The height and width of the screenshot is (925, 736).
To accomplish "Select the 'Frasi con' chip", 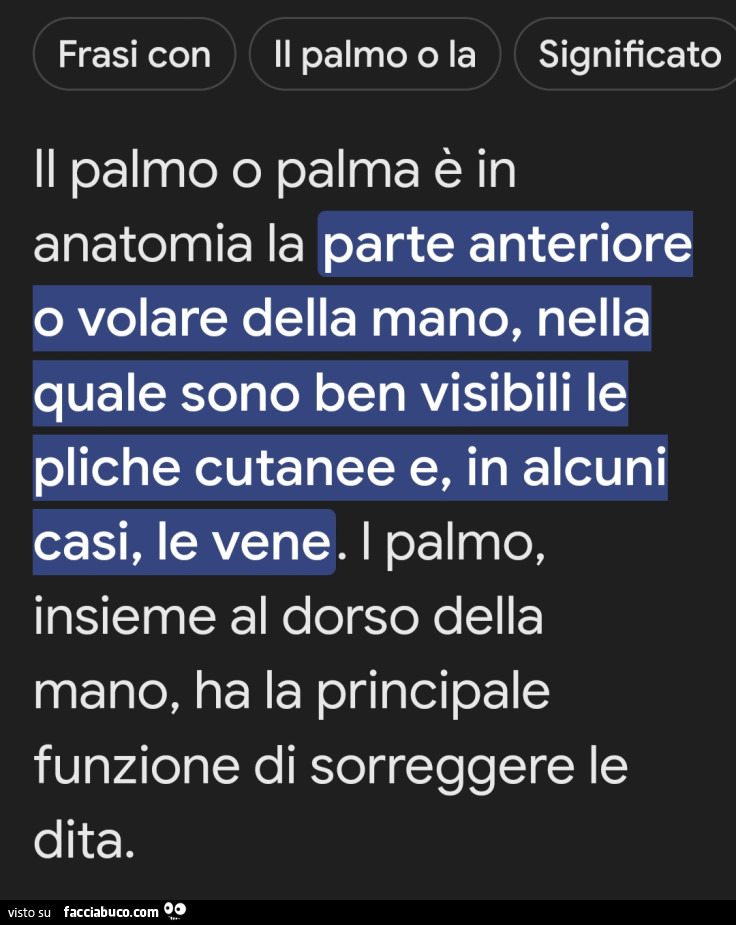I will click(134, 54).
